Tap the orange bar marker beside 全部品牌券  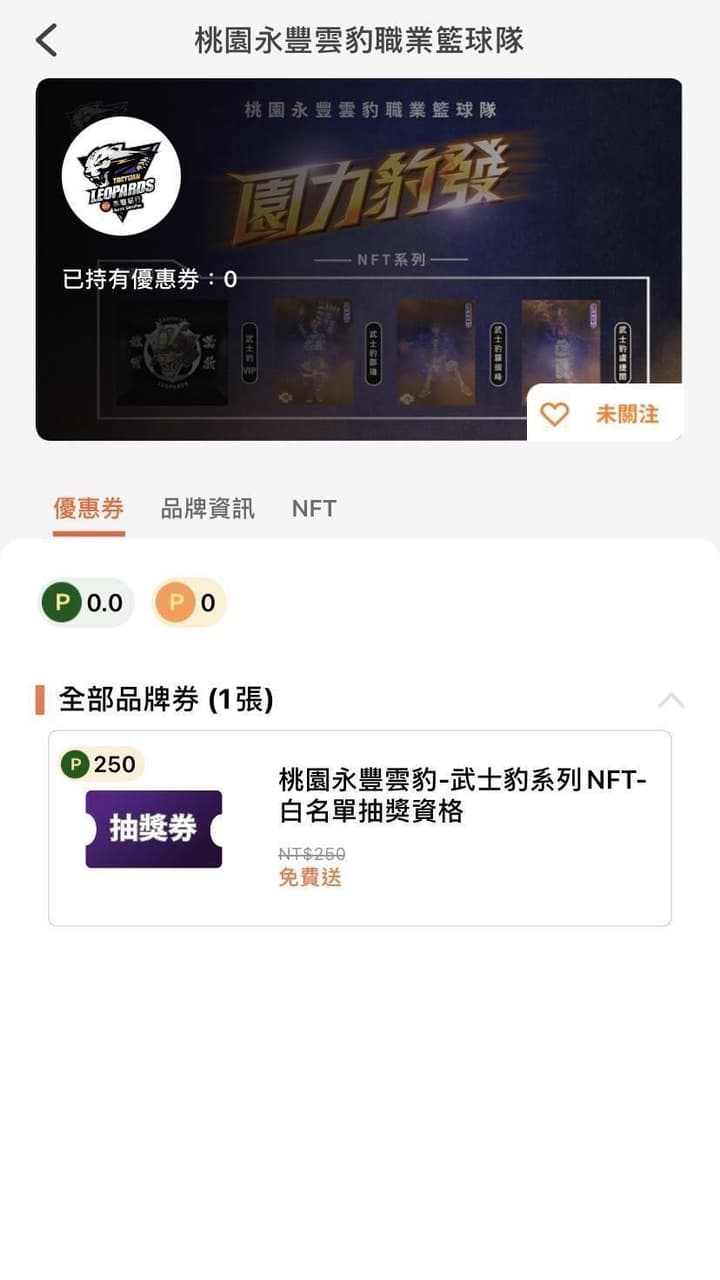pyautogui.click(x=41, y=701)
